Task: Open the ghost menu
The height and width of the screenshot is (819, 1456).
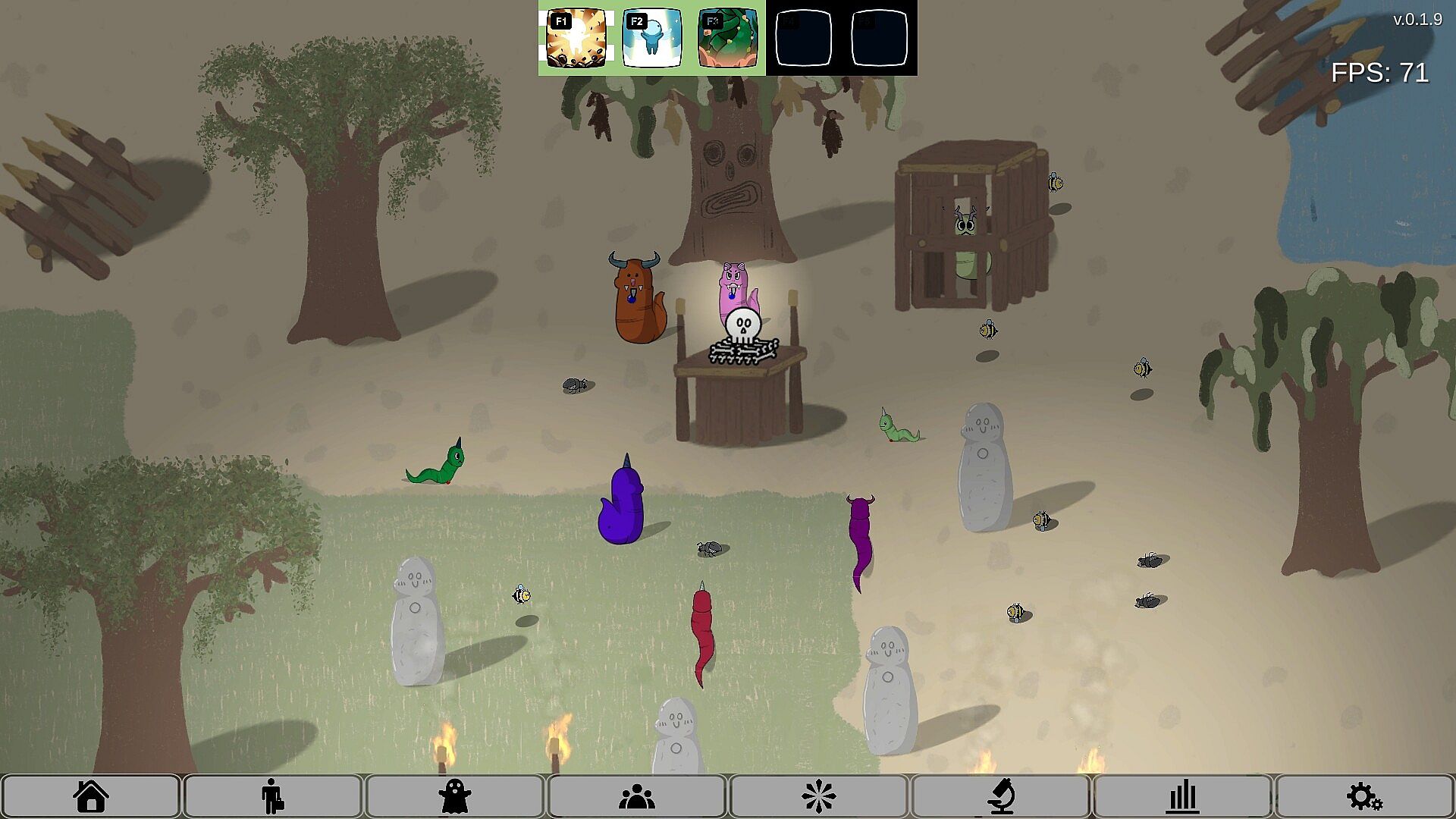Action: coord(454,796)
